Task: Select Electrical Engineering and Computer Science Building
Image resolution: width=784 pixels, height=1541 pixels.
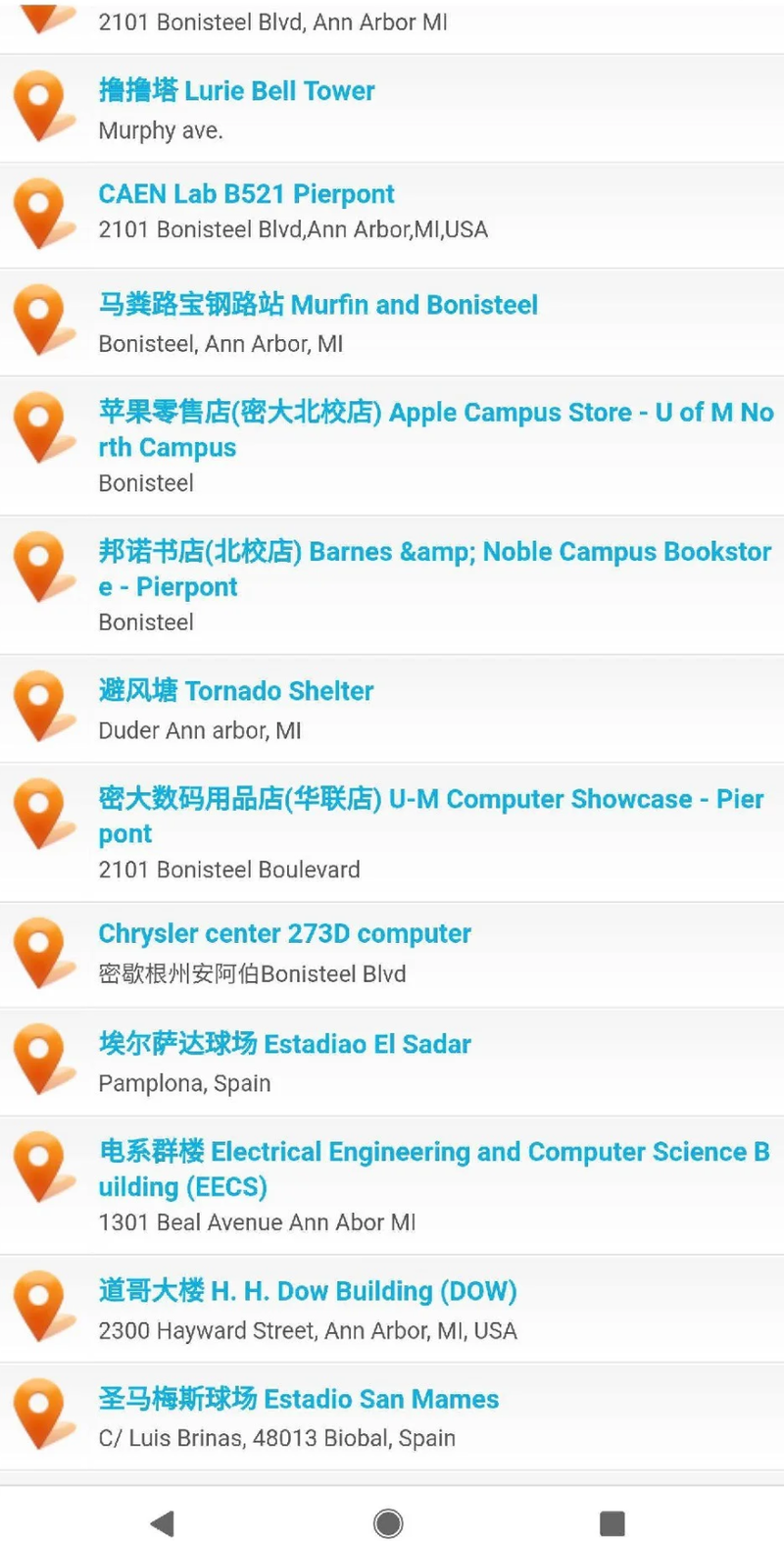Action: (x=392, y=1185)
